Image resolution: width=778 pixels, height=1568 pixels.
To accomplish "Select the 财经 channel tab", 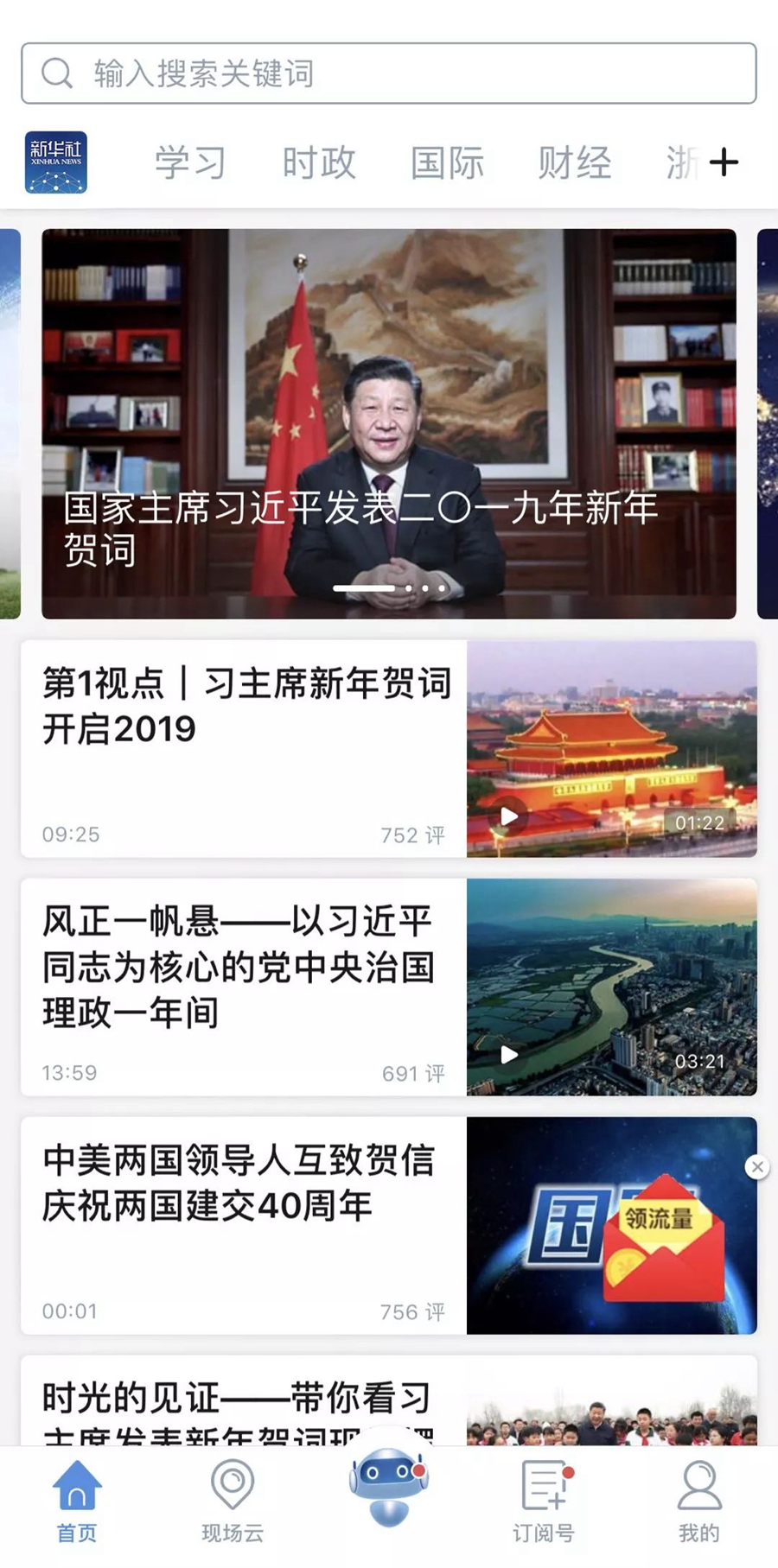I will click(575, 162).
